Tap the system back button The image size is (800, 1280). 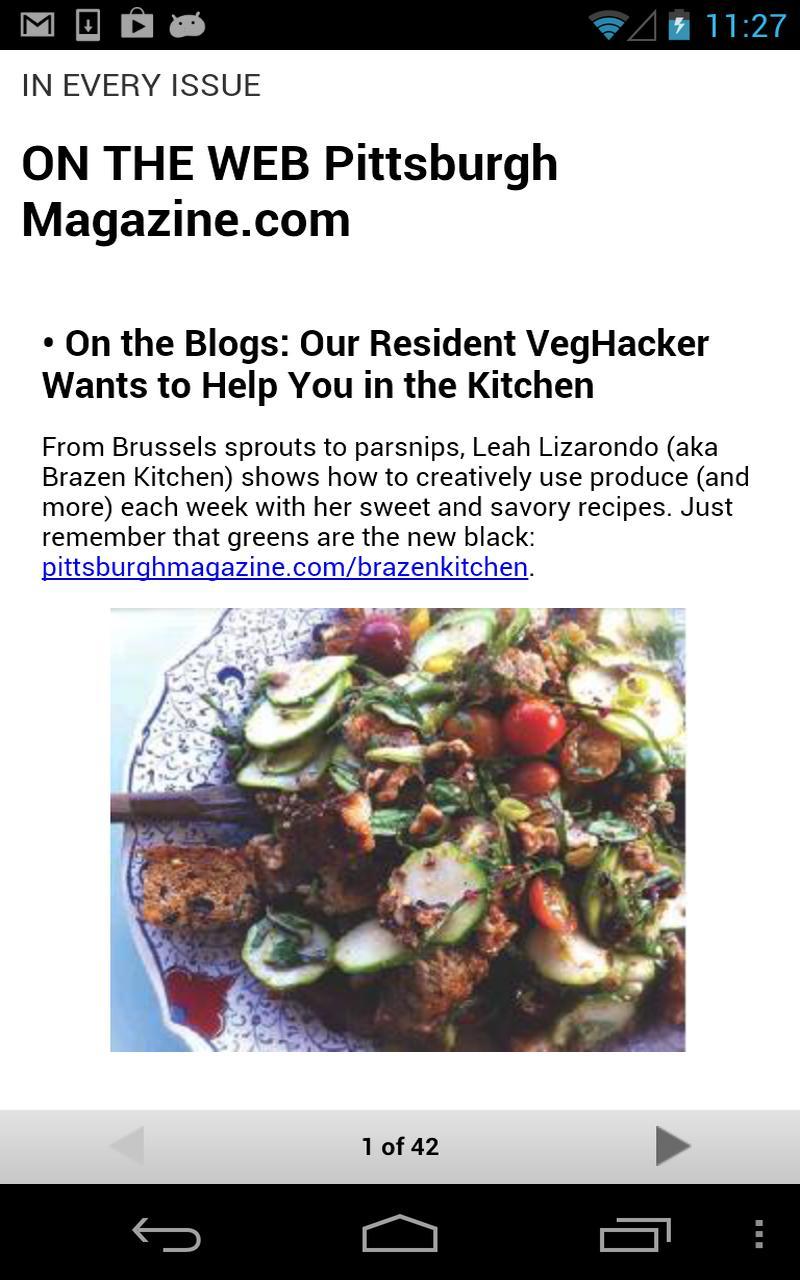coord(166,1235)
